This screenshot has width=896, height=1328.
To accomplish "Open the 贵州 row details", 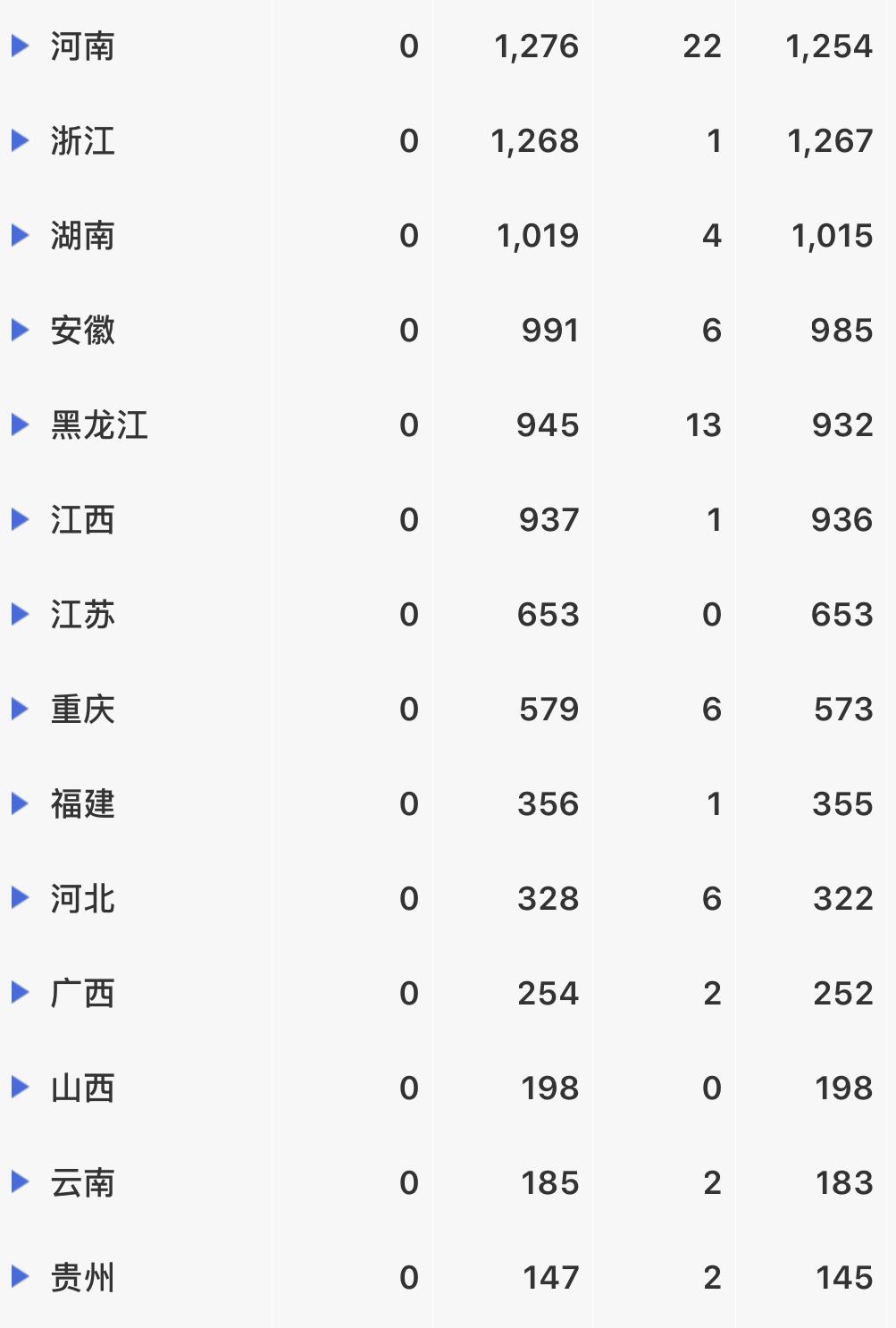I will pyautogui.click(x=20, y=1277).
